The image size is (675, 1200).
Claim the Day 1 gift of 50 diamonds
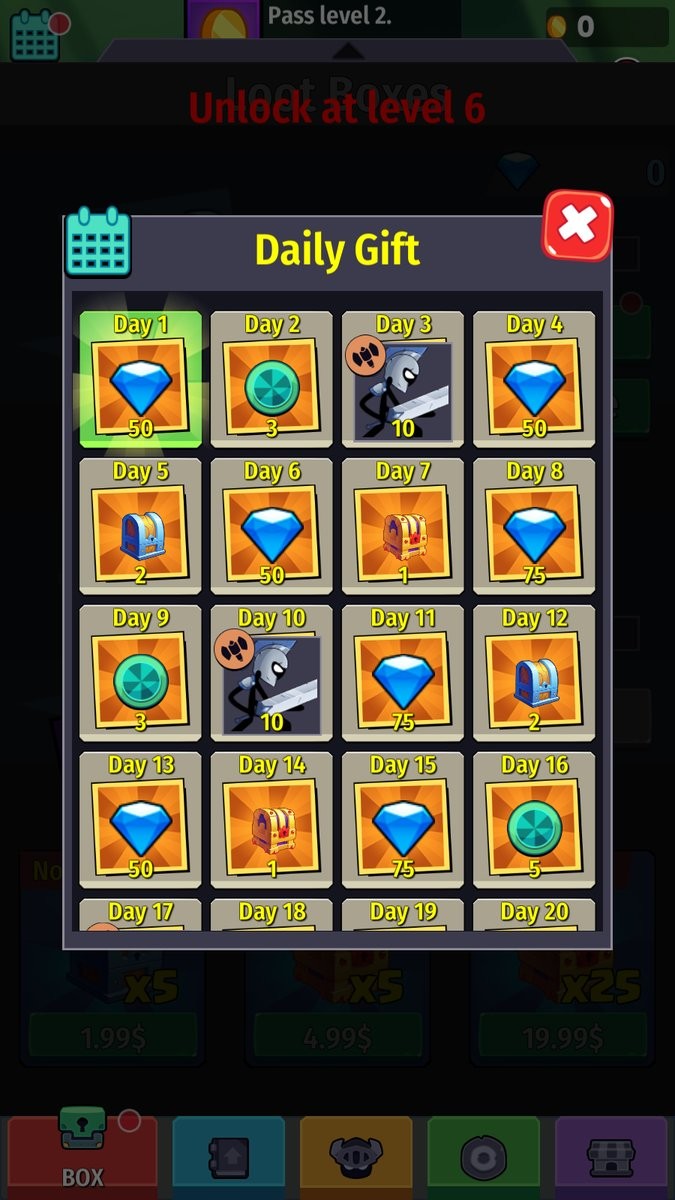coord(140,381)
